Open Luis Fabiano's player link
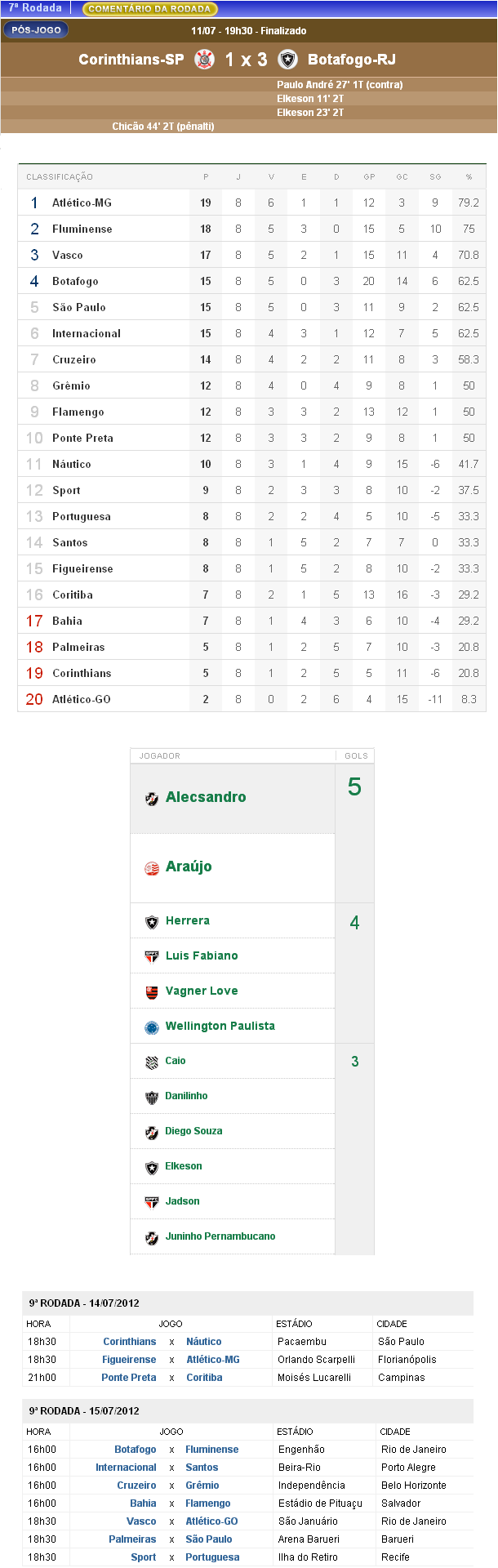Screen dimensions: 498x1568 click(x=202, y=955)
